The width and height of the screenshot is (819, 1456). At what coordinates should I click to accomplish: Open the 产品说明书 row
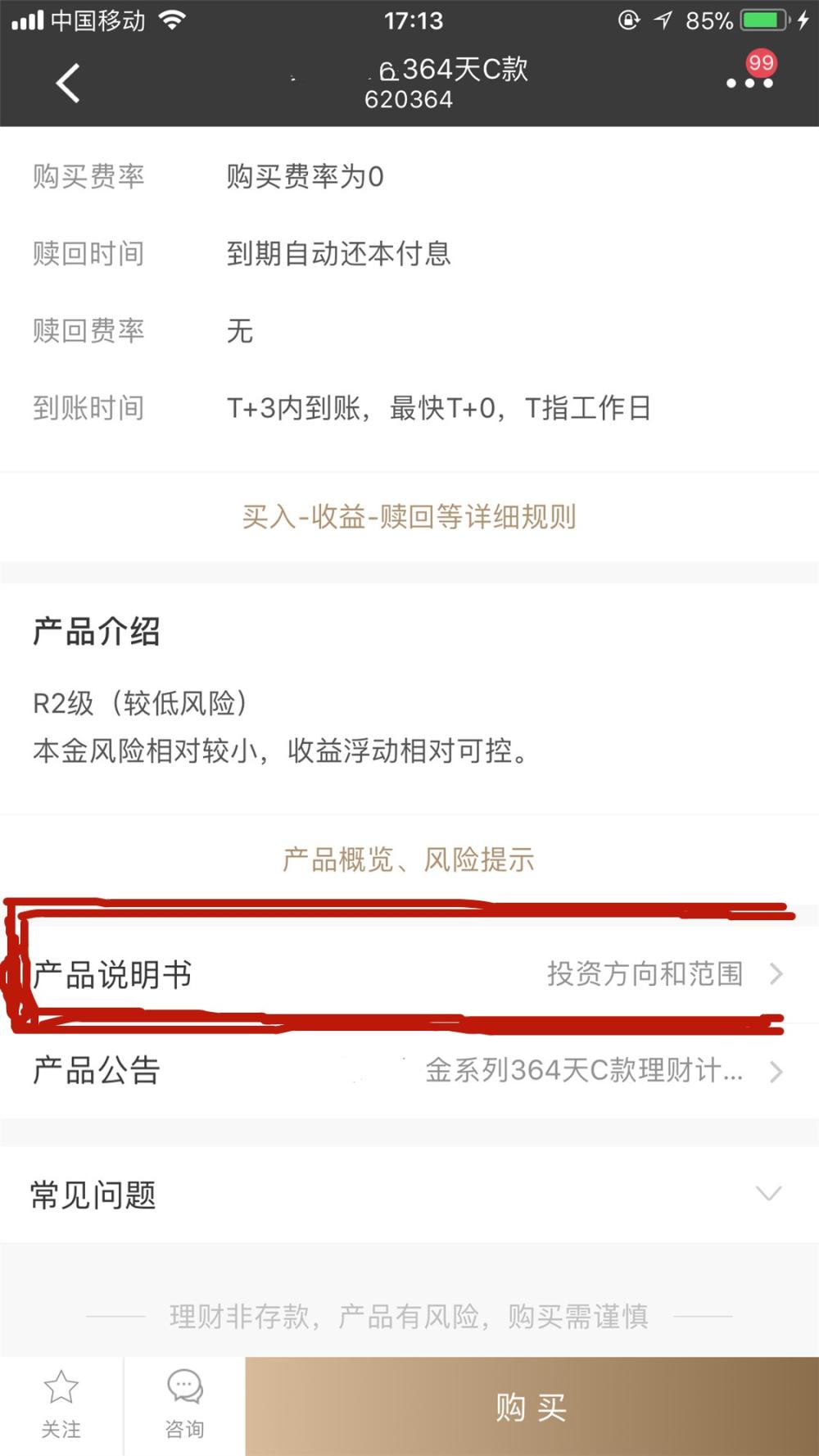click(x=409, y=974)
